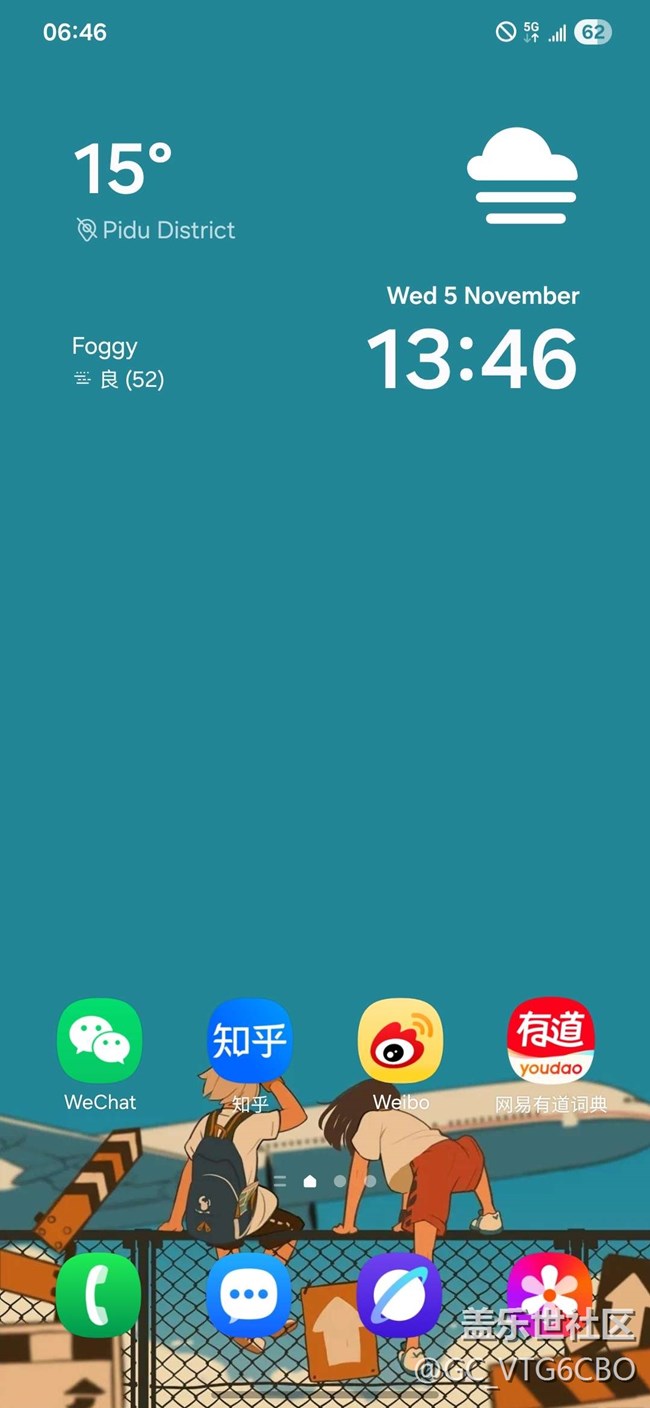Open the Messages app in the dock
Screen dimensions: 650x1408
[249, 1295]
